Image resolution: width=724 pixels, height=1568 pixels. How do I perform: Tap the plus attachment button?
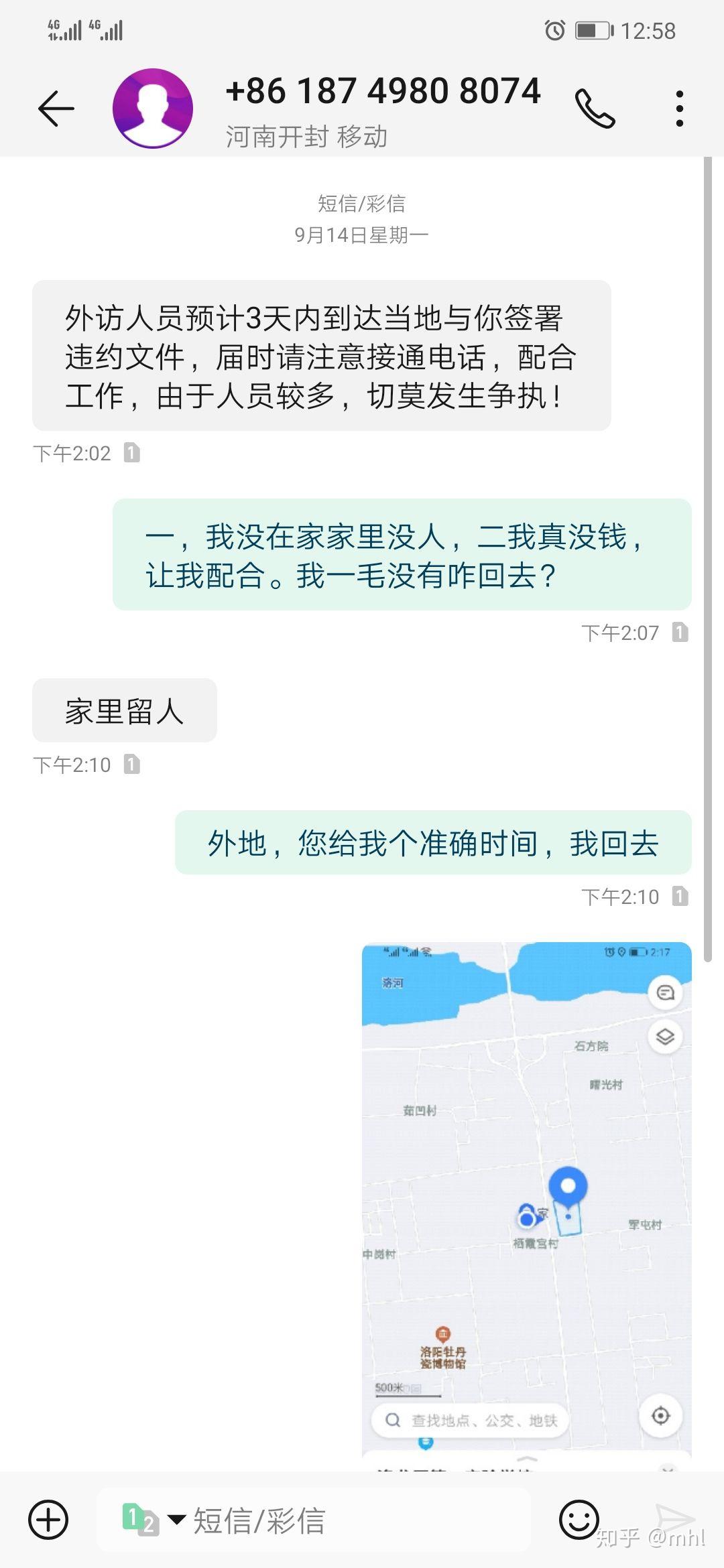48,1520
